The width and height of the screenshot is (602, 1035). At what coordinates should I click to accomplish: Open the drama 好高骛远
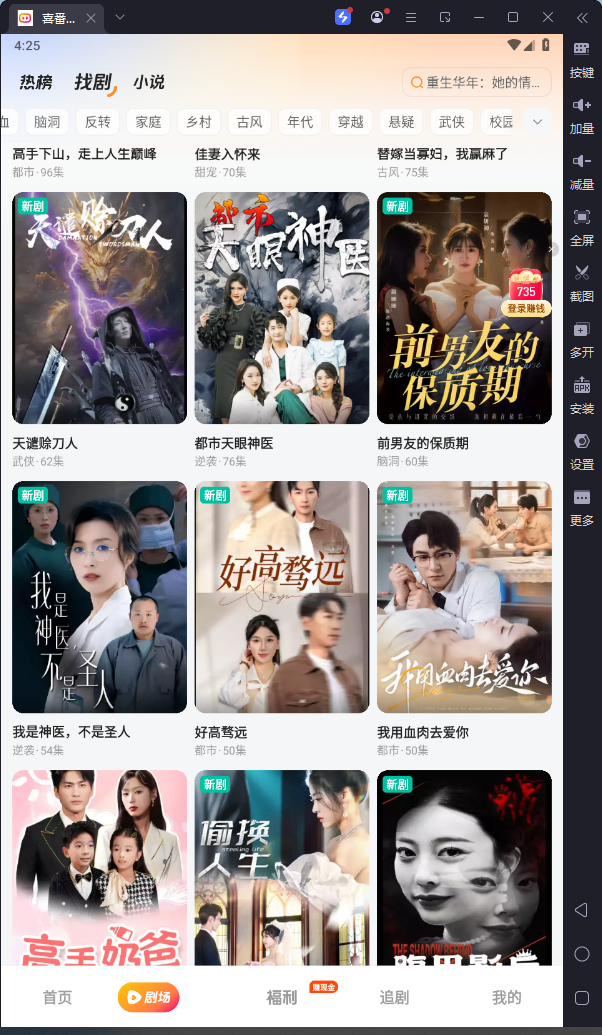[x=281, y=597]
